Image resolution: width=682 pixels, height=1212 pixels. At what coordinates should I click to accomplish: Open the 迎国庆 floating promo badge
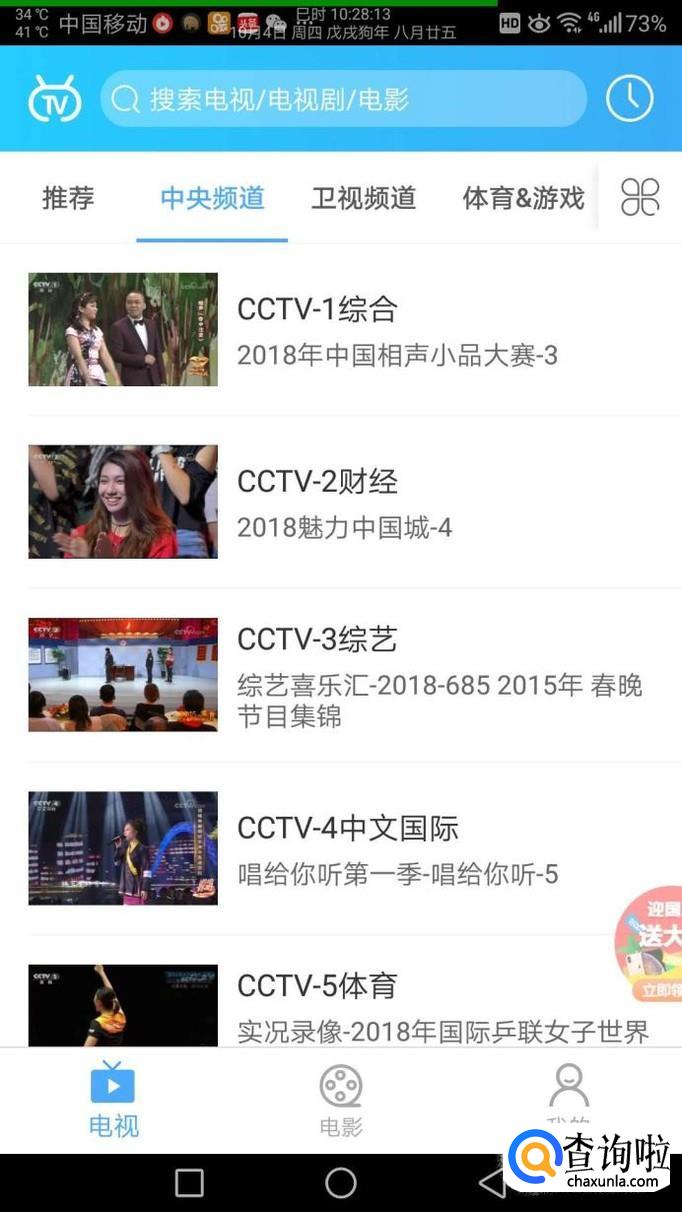click(652, 946)
